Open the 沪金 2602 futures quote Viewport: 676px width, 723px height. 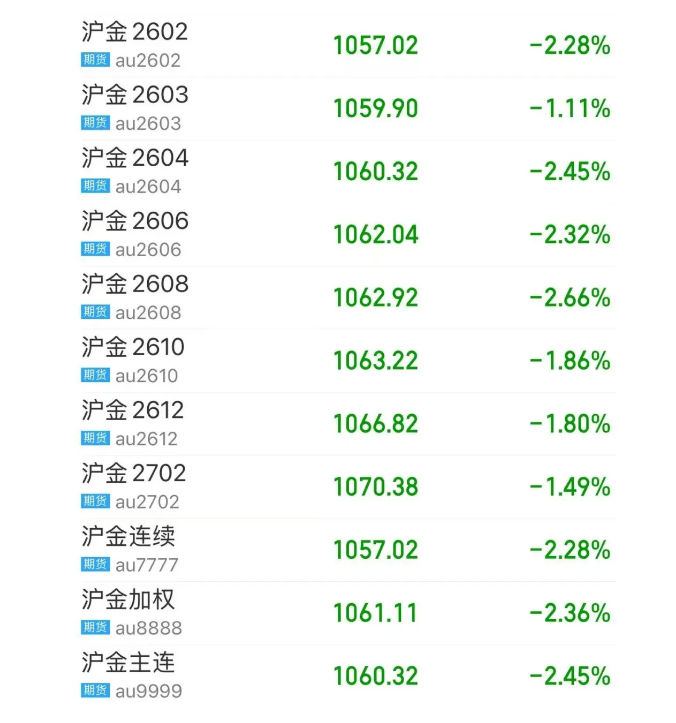pyautogui.click(x=135, y=45)
